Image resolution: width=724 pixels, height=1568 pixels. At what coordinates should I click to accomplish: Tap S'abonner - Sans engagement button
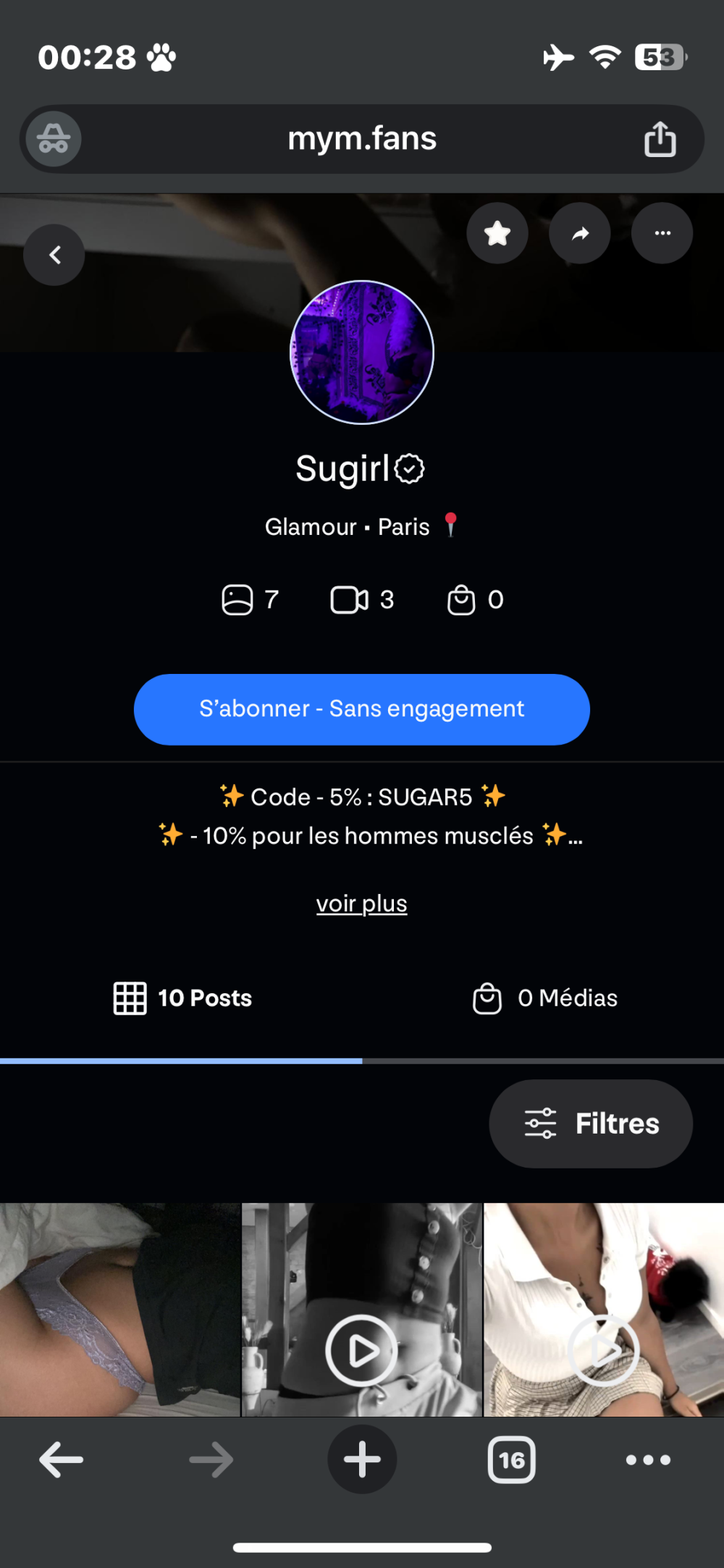(x=362, y=709)
